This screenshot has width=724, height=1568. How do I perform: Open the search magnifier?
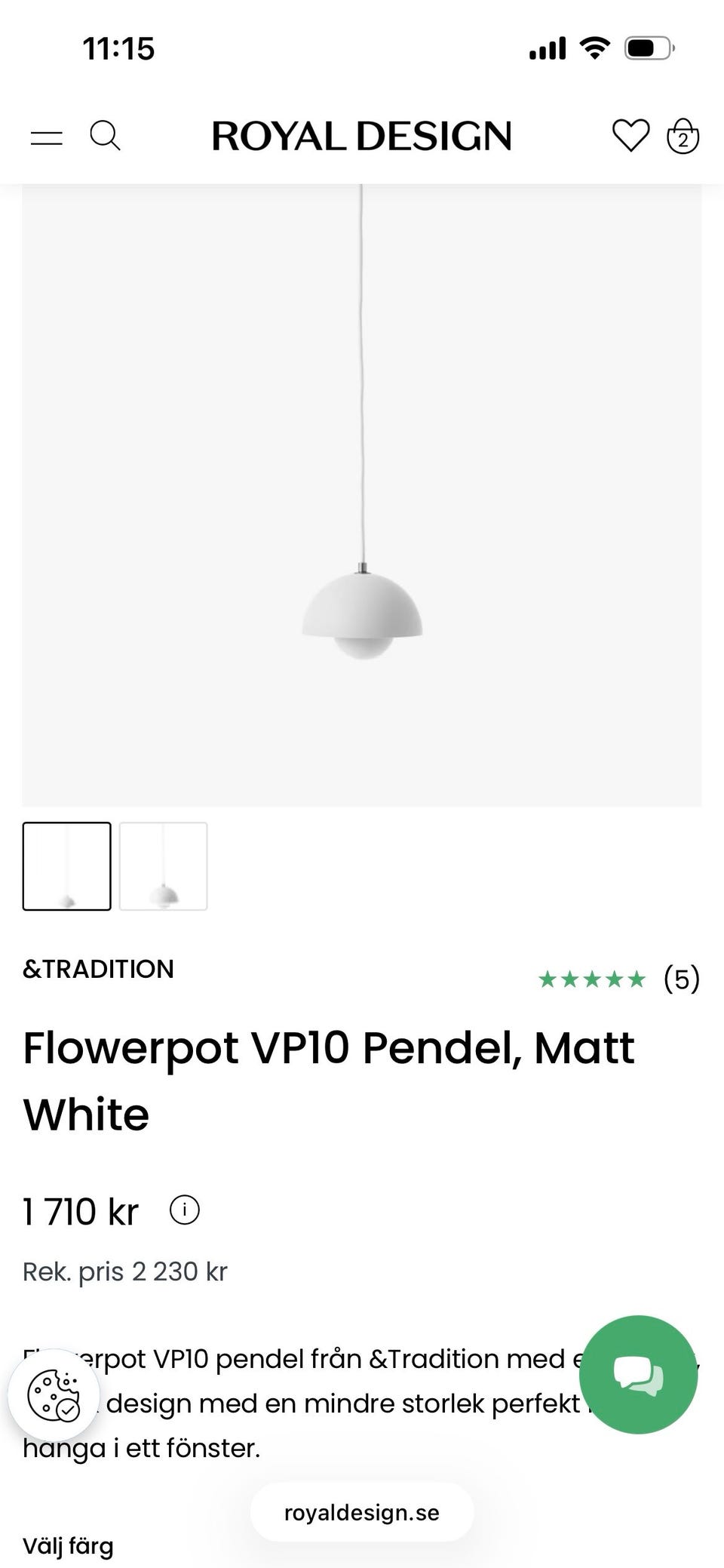click(105, 137)
